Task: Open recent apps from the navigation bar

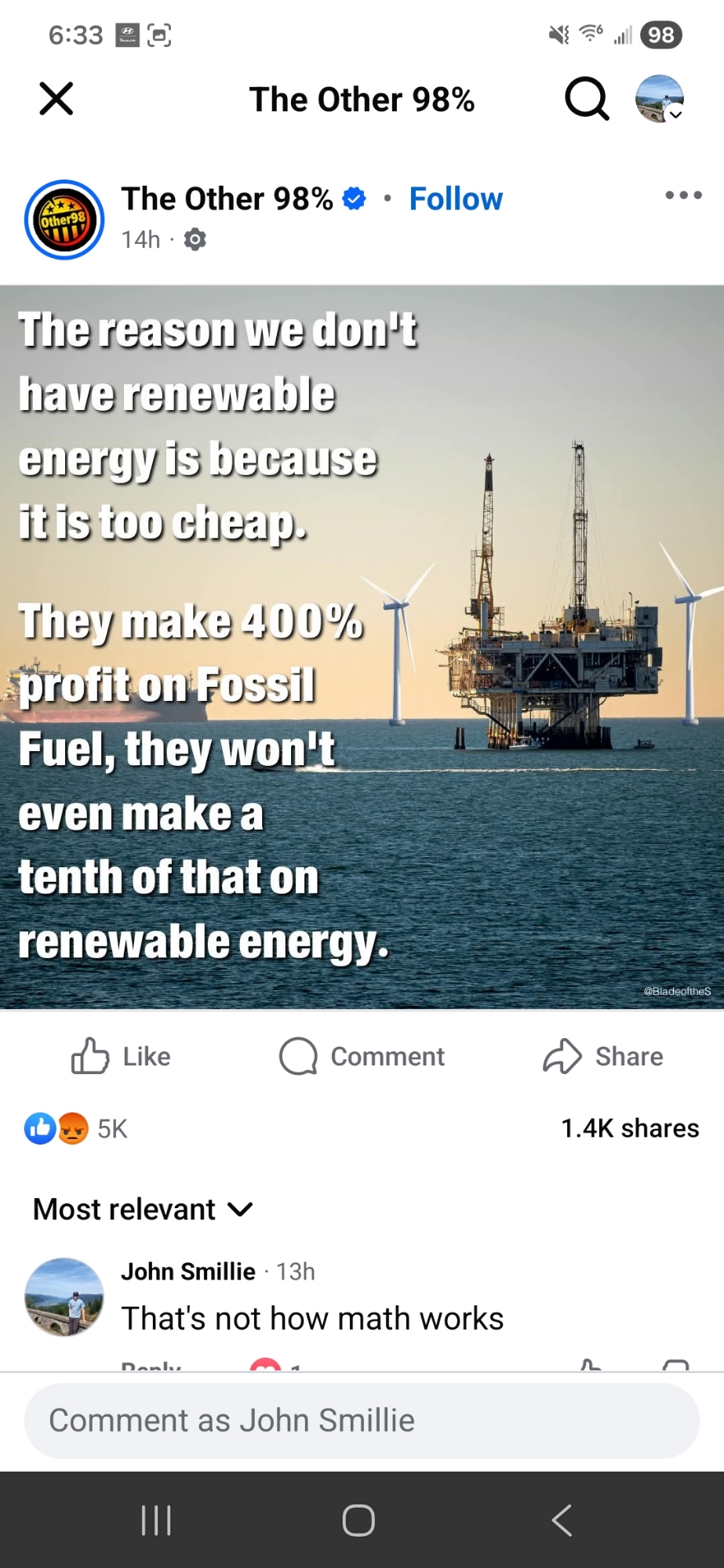Action: tap(156, 1520)
